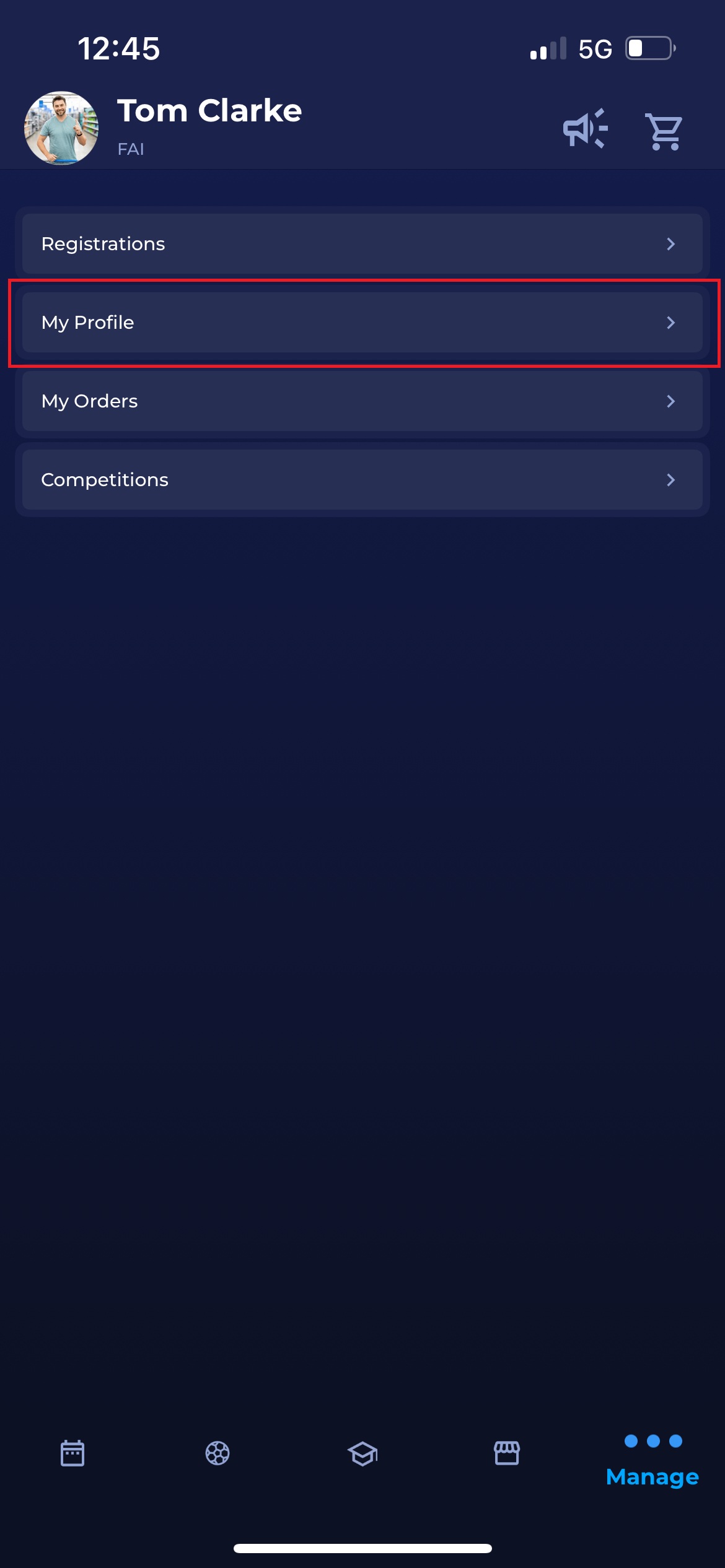Select the Manage tab

point(652,1461)
